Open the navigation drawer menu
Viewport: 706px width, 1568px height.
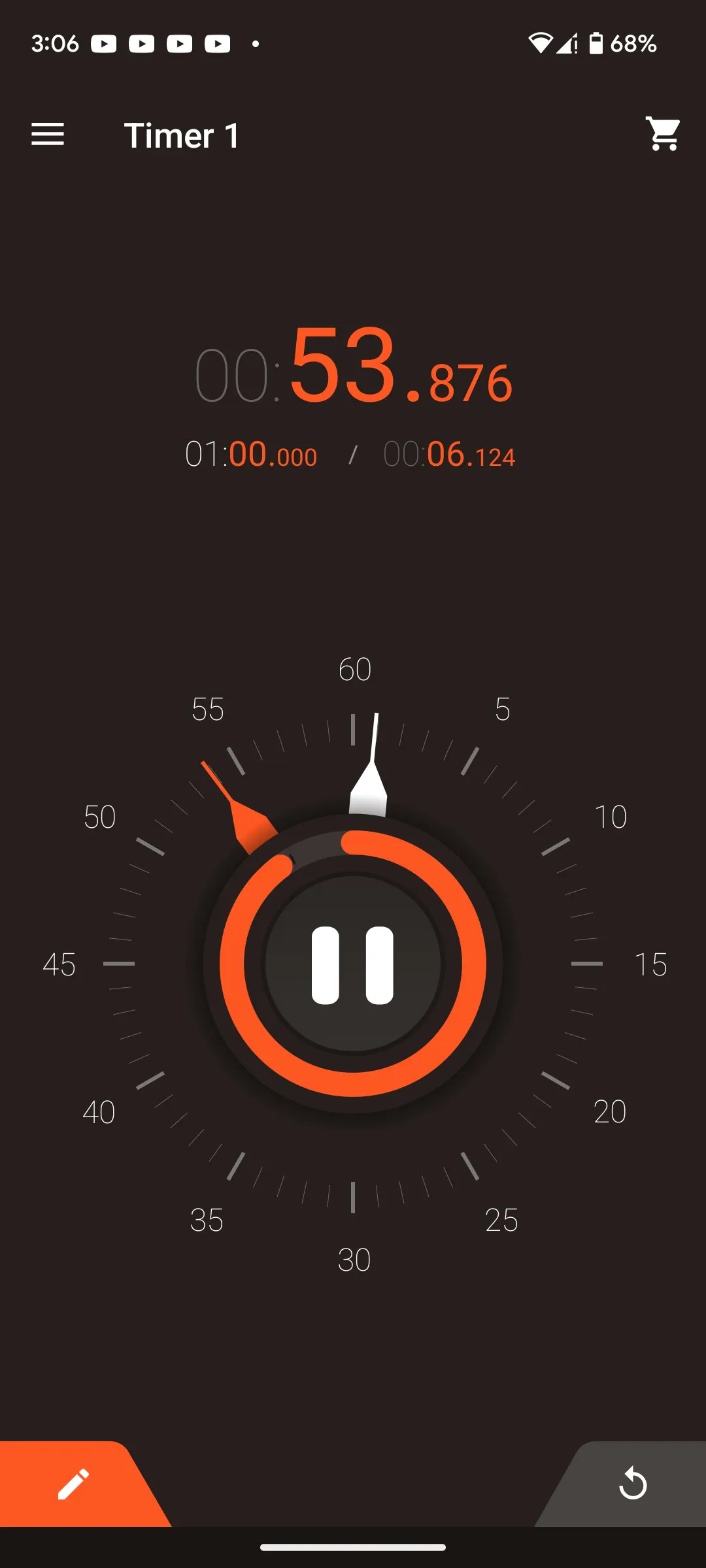coord(48,135)
